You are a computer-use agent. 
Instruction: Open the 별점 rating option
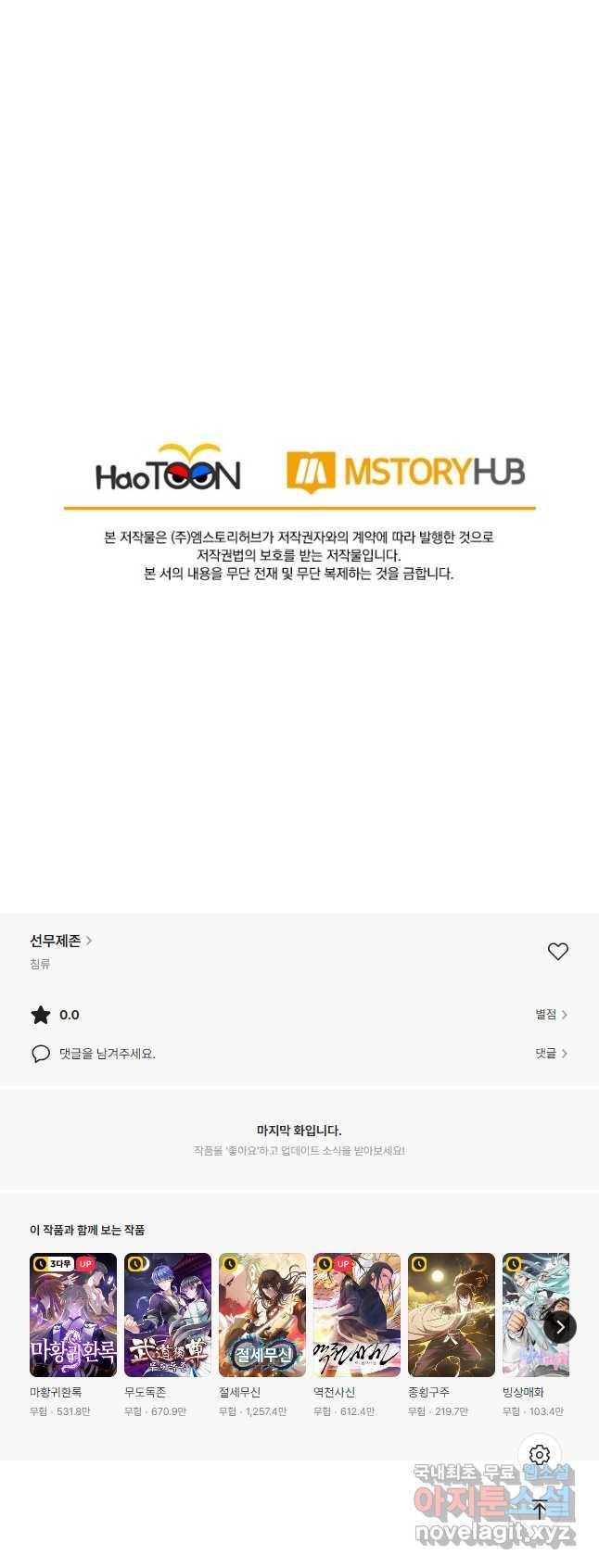551,1015
